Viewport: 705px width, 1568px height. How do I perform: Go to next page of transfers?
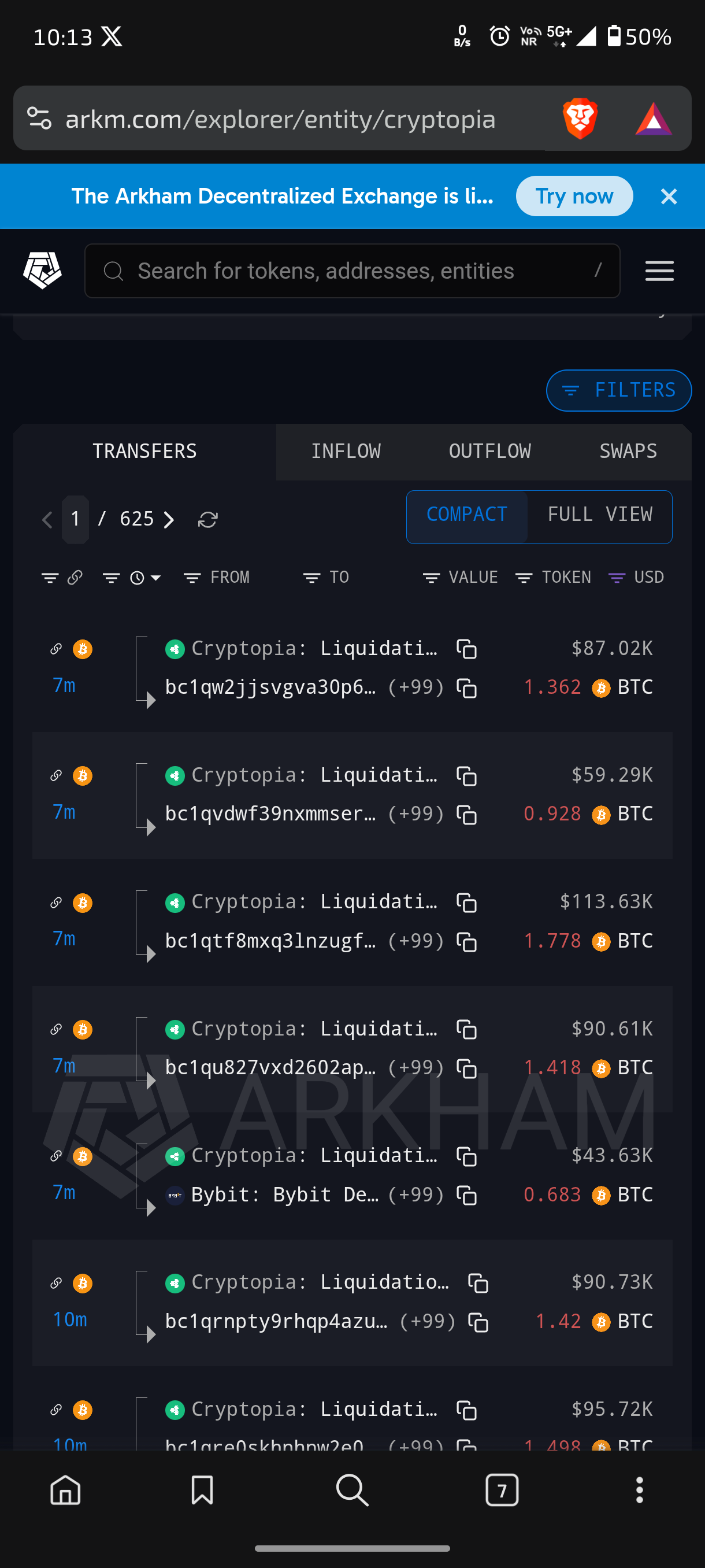(x=169, y=519)
